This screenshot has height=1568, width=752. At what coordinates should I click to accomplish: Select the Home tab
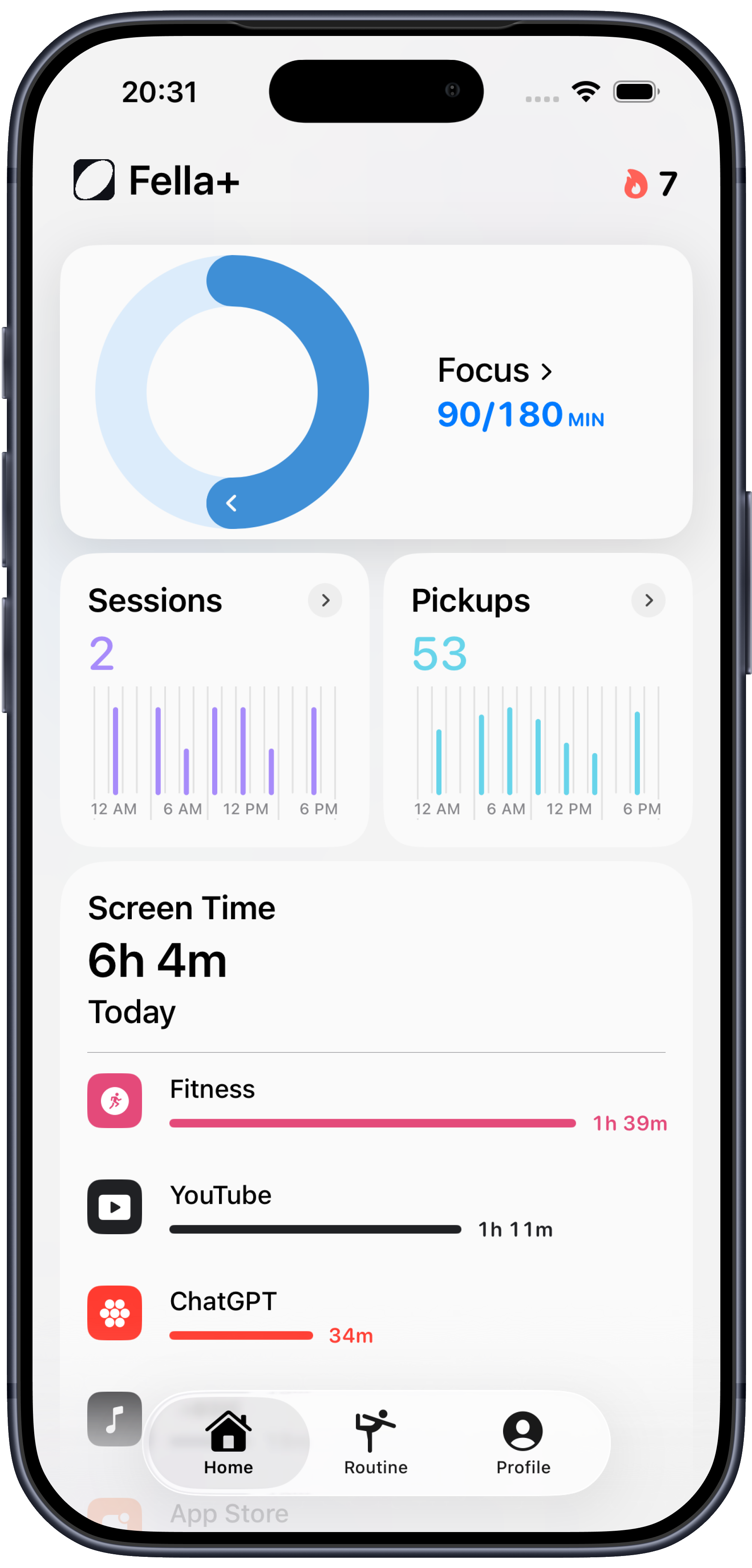228,1443
